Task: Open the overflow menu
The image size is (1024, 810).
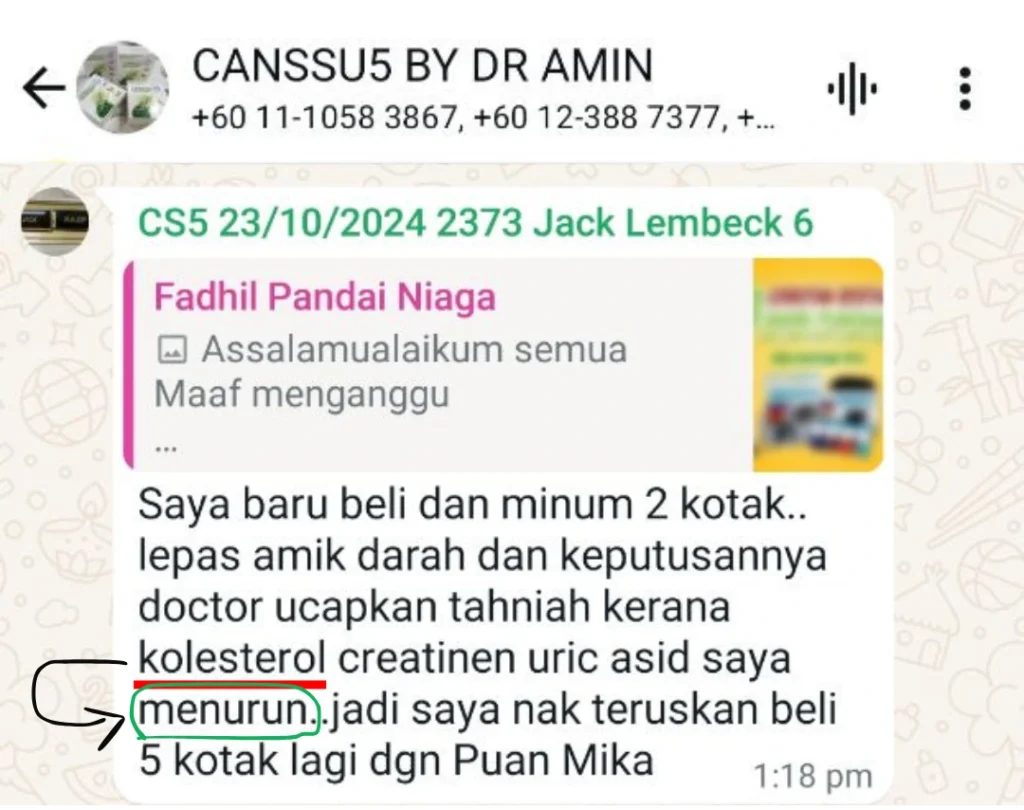Action: point(964,89)
